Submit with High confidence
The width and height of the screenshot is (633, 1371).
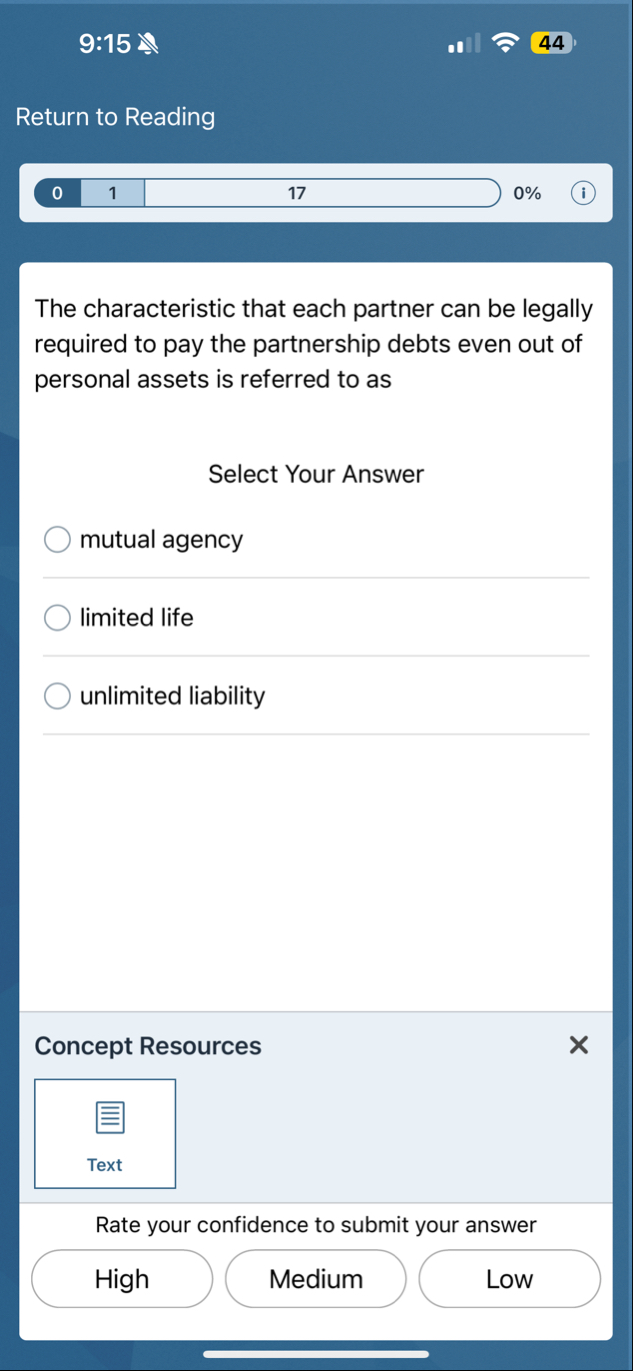pyautogui.click(x=122, y=1279)
